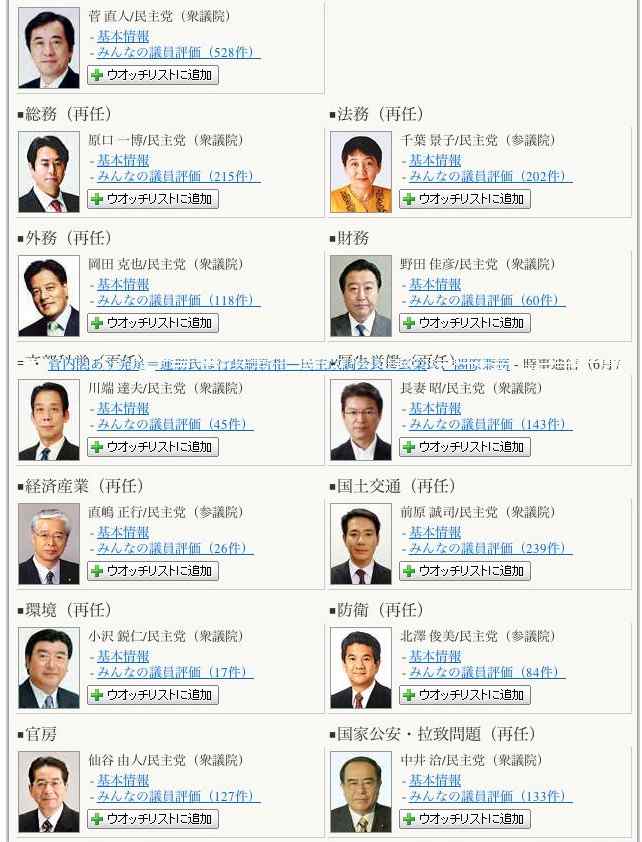Add 北澤 俊美 to the watch list
The height and width of the screenshot is (842, 642).
coord(465,695)
